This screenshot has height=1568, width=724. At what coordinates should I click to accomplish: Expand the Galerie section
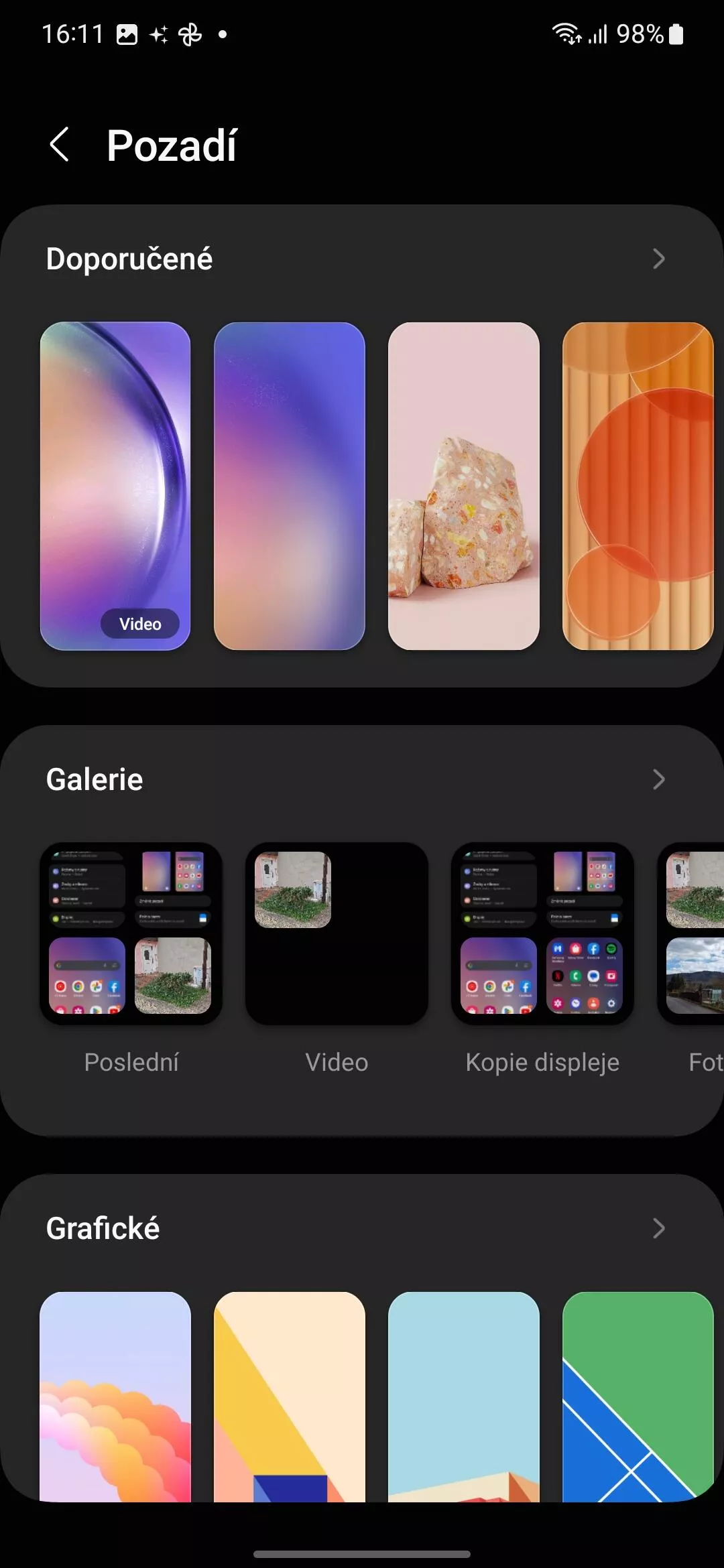point(658,779)
